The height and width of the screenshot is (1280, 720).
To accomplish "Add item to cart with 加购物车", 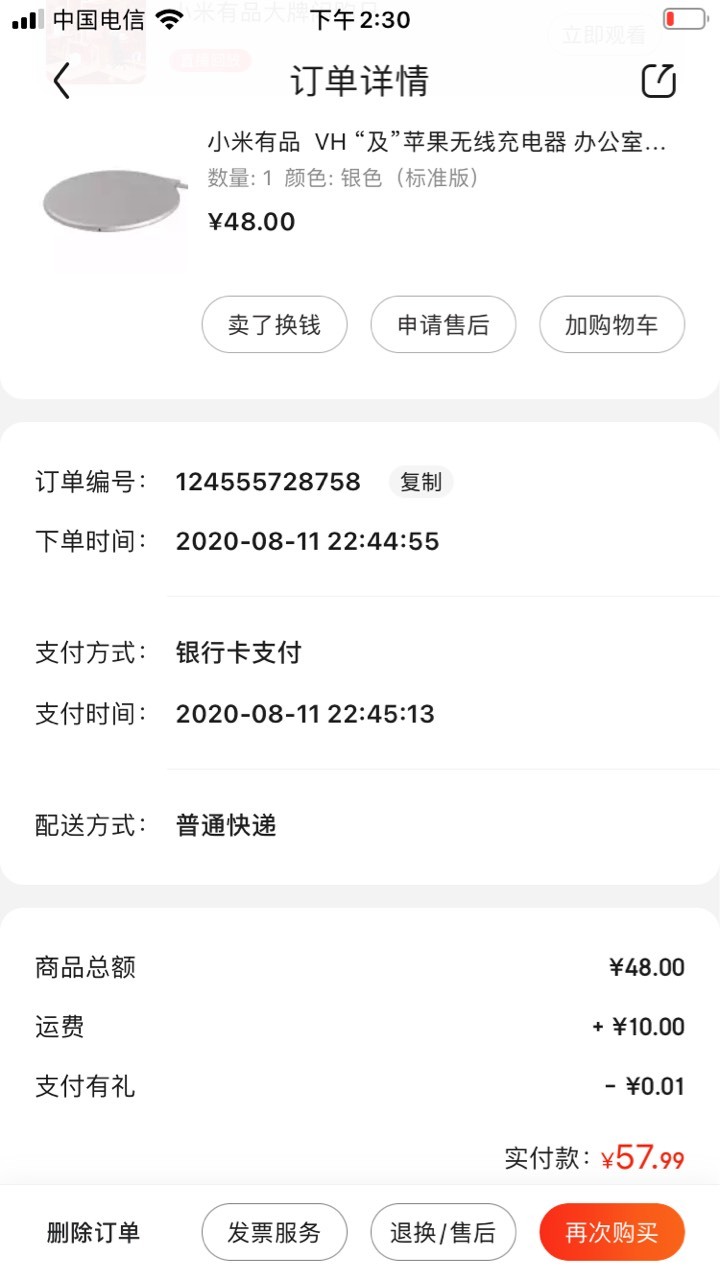I will pyautogui.click(x=612, y=325).
